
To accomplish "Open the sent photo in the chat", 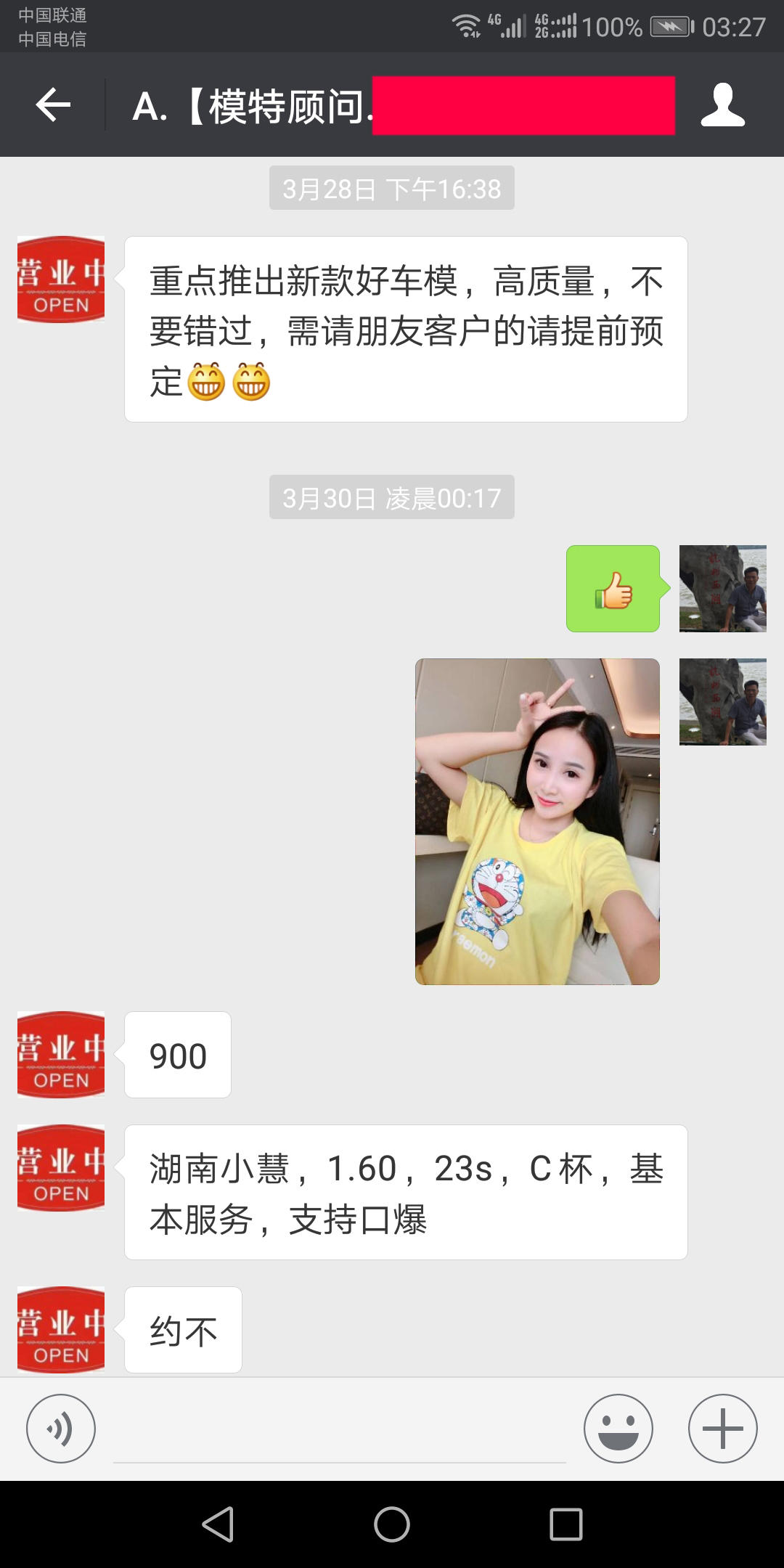I will [537, 821].
